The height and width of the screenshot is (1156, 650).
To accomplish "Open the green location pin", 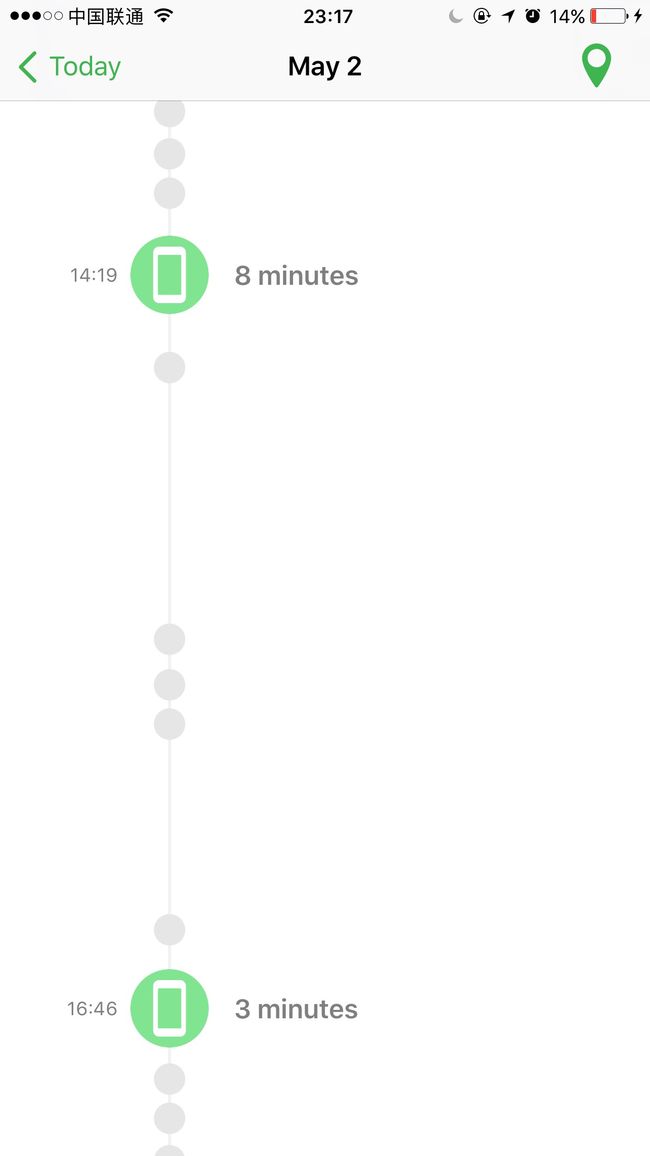I will click(596, 66).
